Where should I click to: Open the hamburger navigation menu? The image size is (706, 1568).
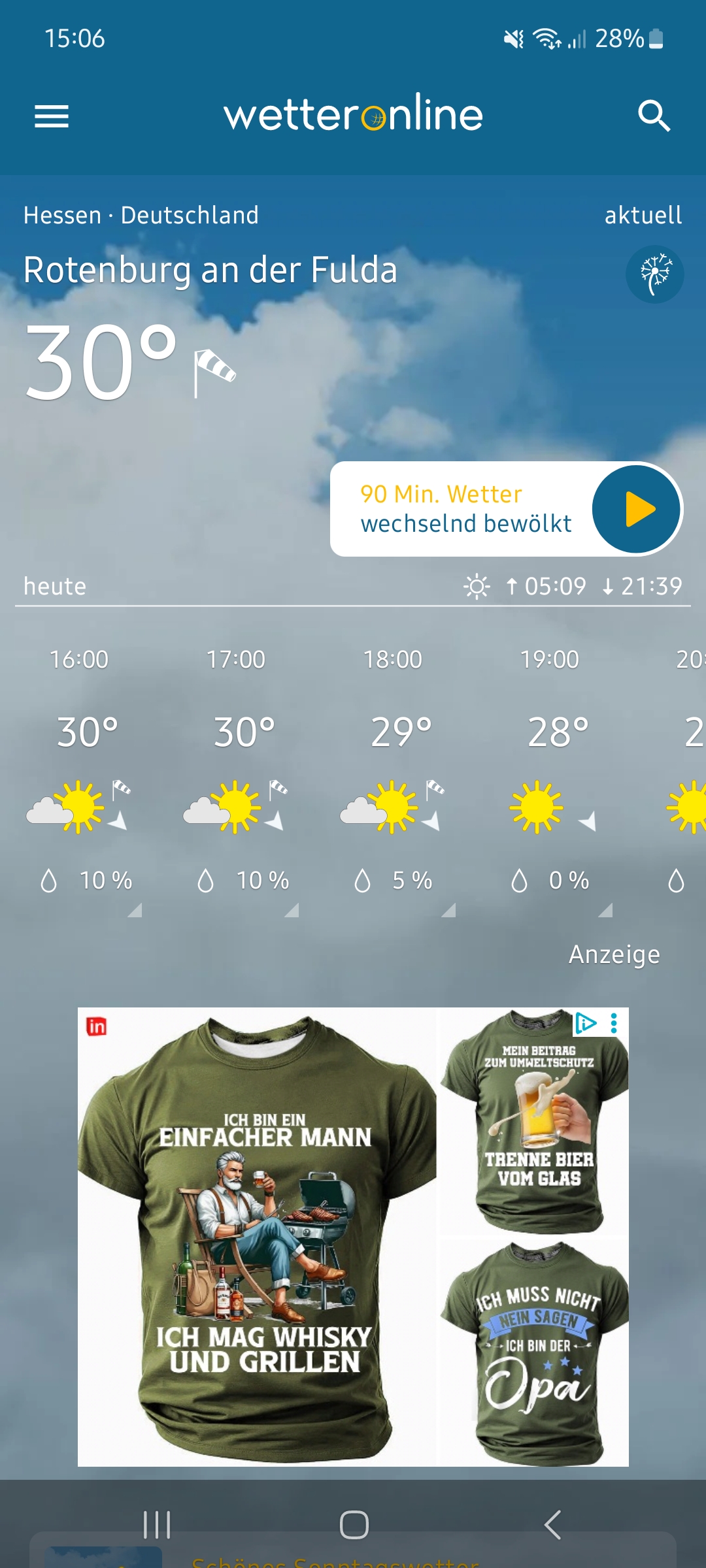coord(52,116)
